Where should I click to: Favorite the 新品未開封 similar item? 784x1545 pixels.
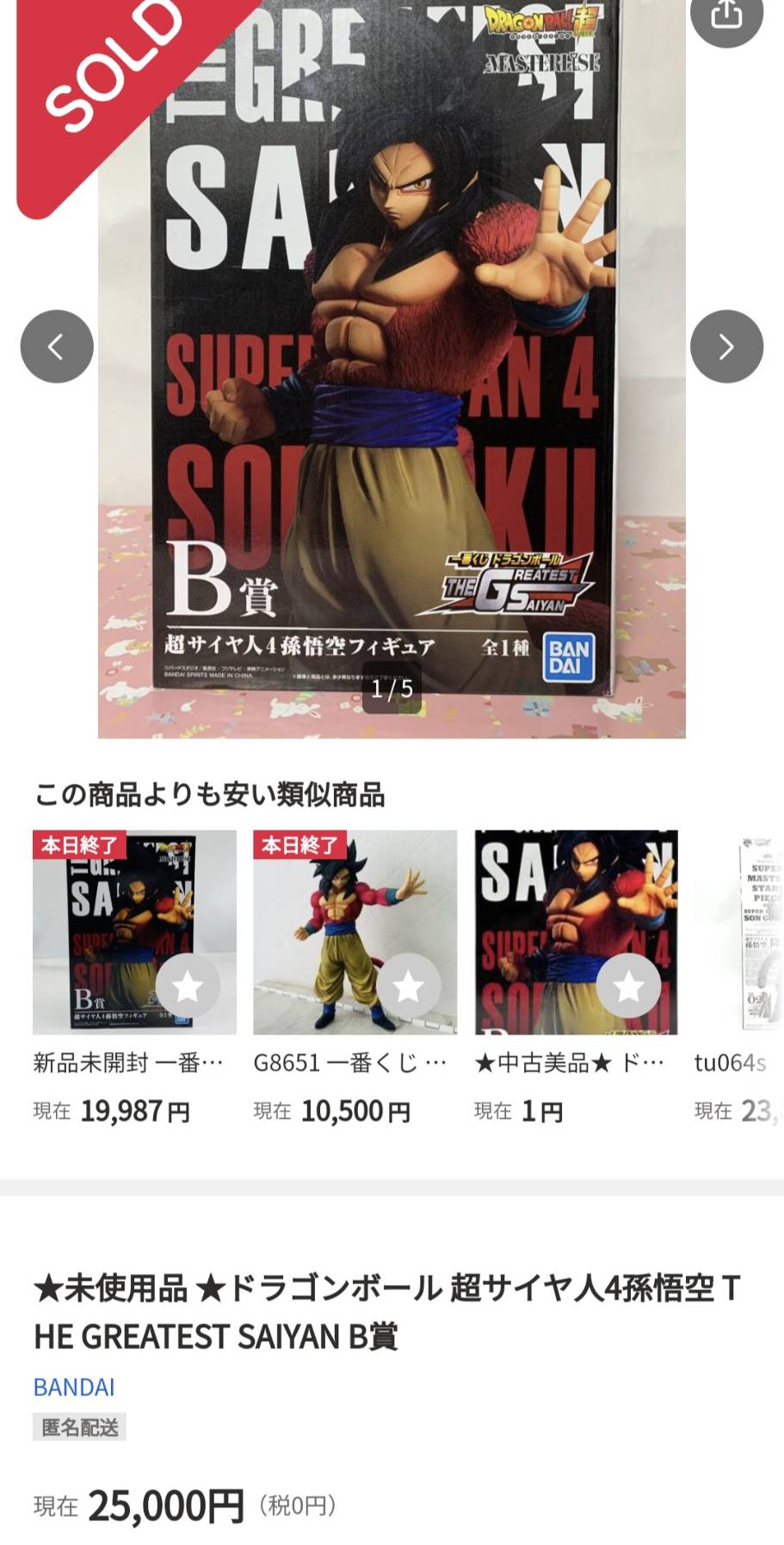(188, 986)
